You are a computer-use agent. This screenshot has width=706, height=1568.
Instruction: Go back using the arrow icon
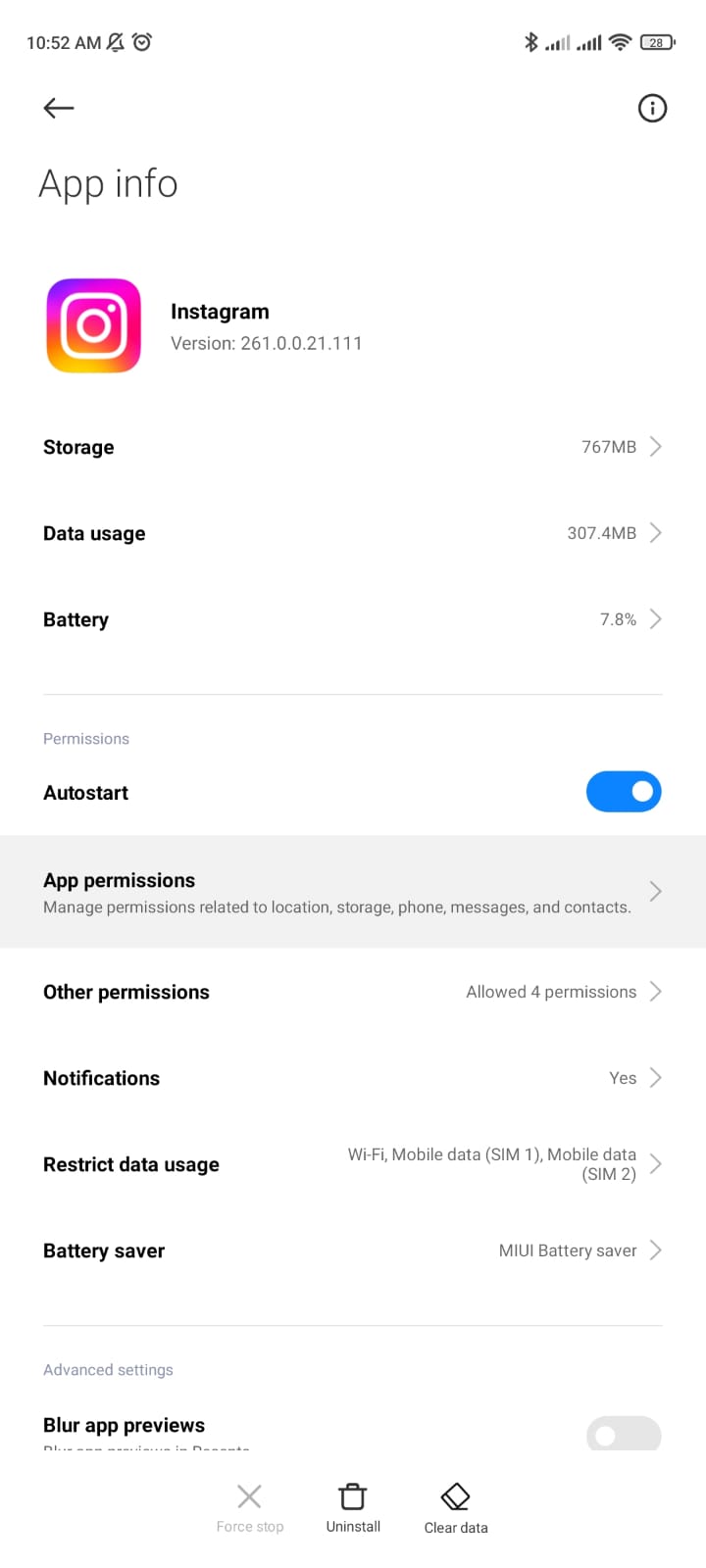pos(57,108)
